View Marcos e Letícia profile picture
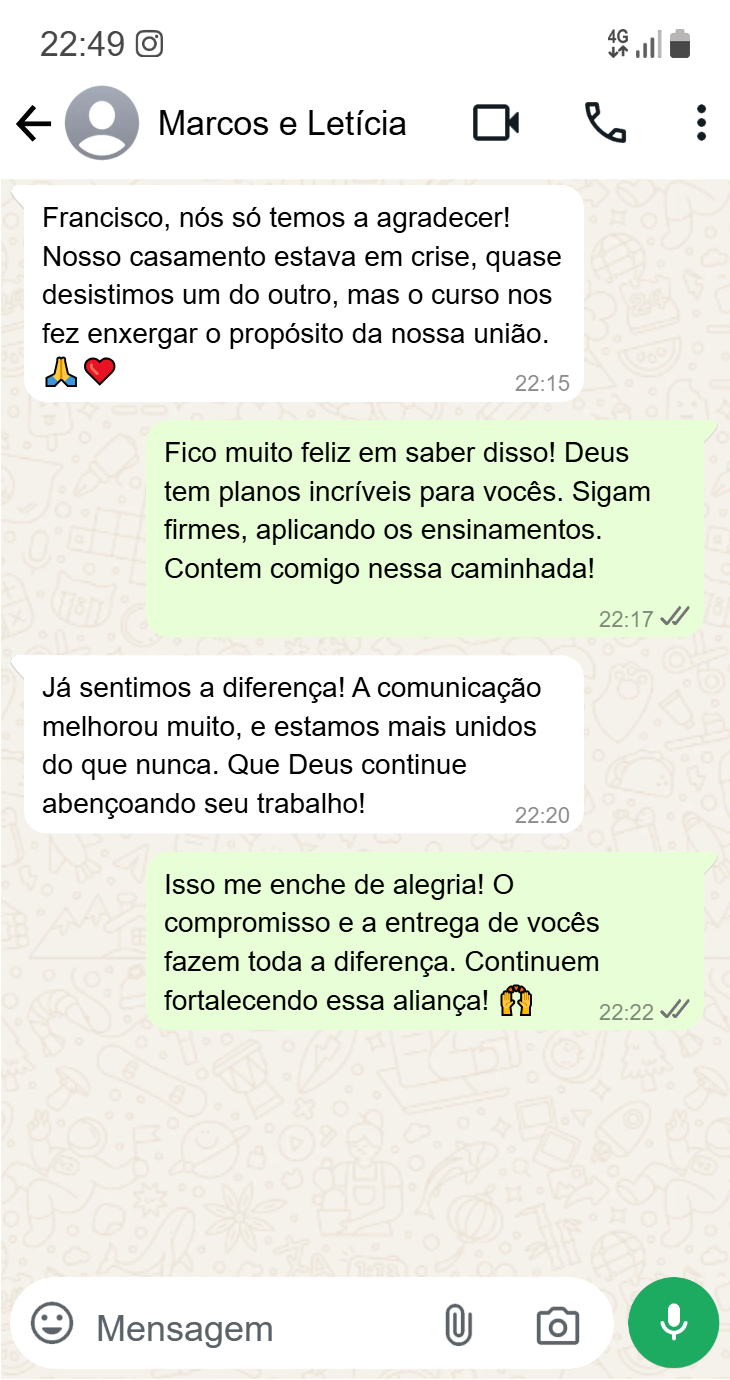This screenshot has width=730, height=1380. 102,124
